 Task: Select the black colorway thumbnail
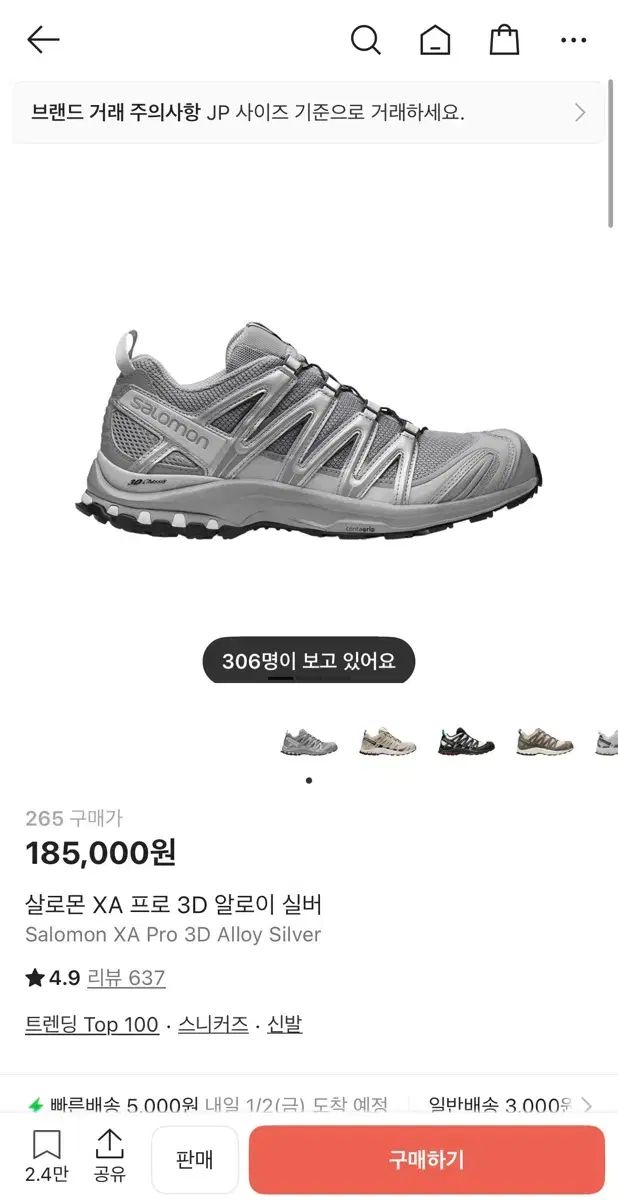click(466, 743)
